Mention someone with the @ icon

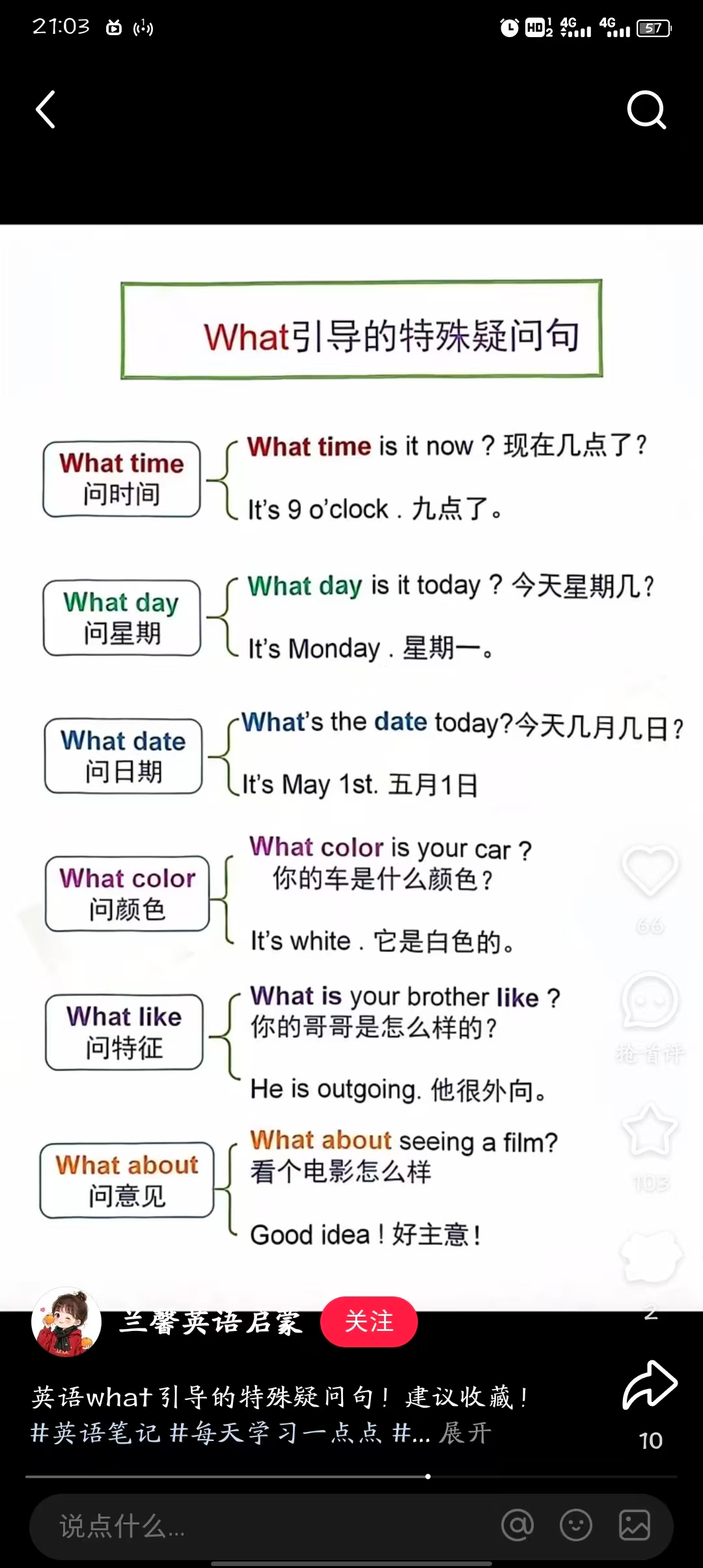pyautogui.click(x=517, y=1525)
